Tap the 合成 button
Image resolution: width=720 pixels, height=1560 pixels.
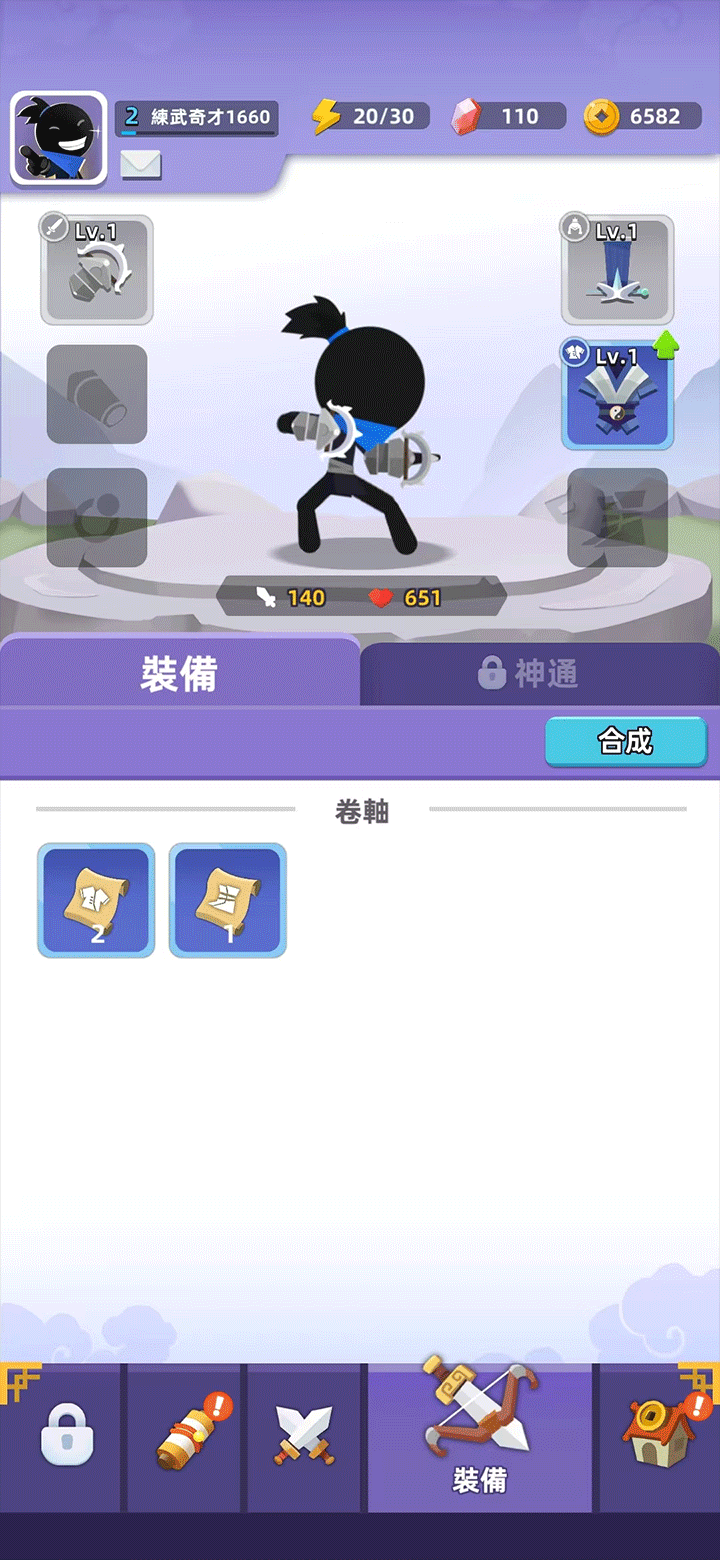(625, 741)
